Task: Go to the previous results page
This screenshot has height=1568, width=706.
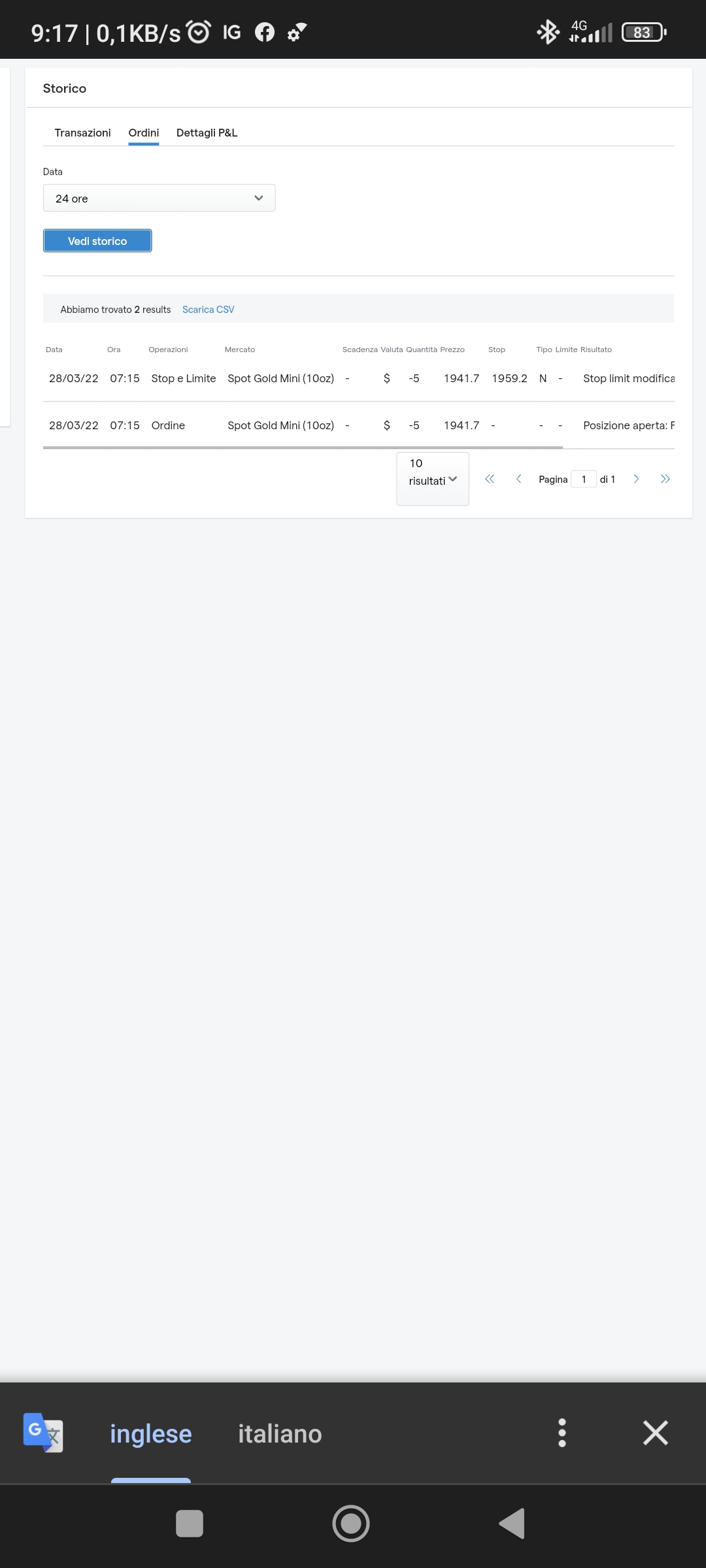Action: point(518,479)
